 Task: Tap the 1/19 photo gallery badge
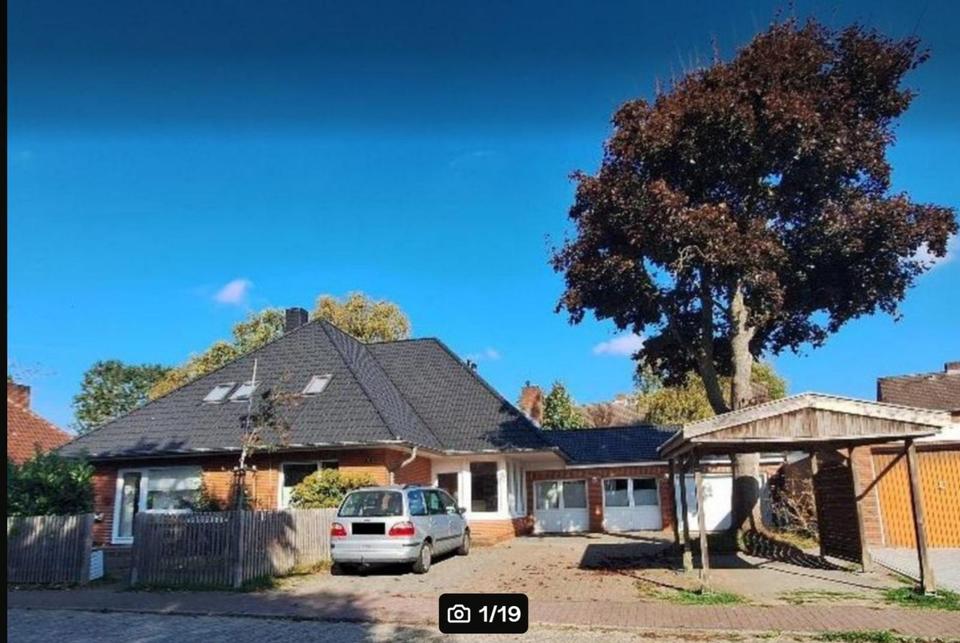coord(483,613)
